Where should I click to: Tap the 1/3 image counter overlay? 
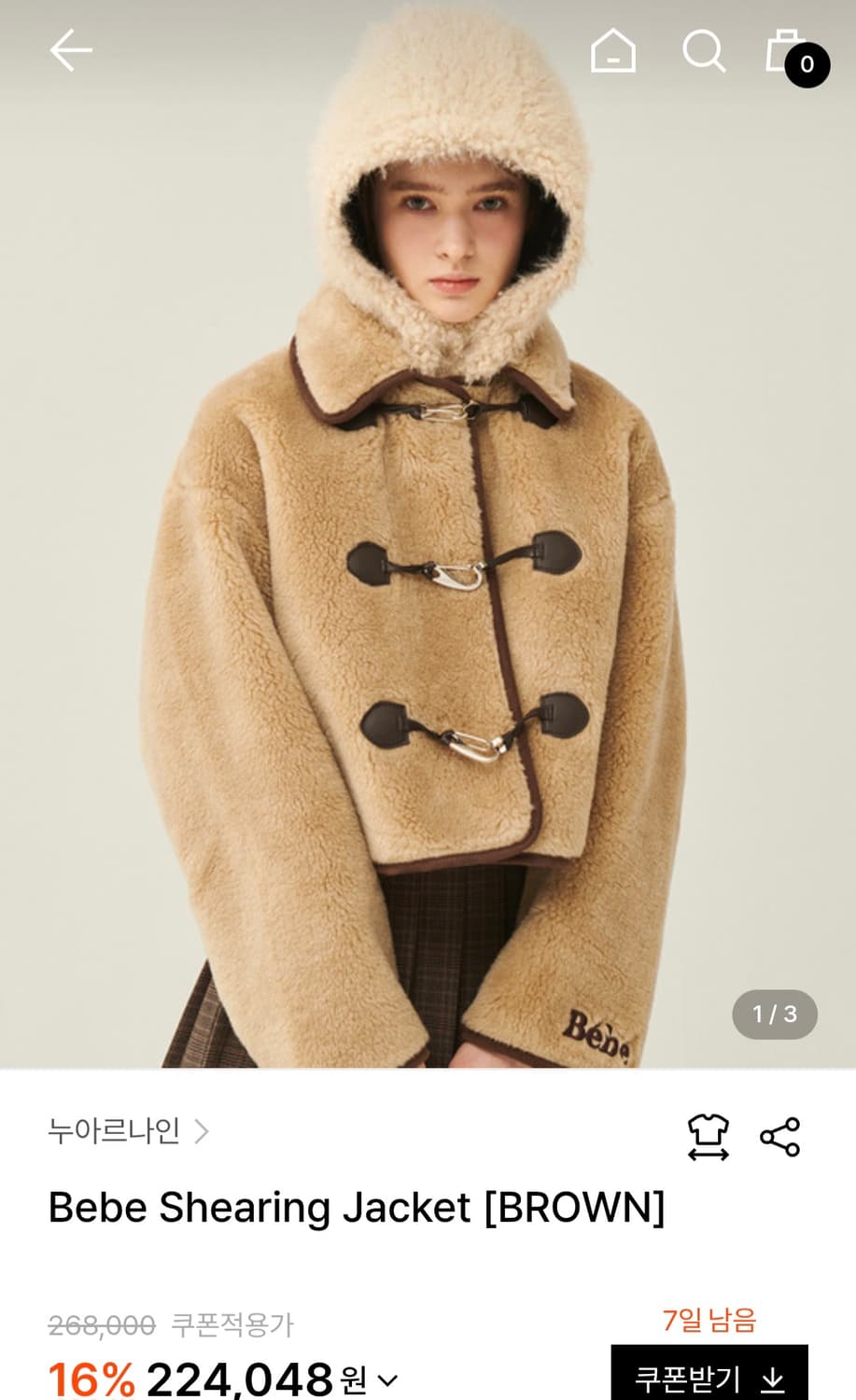coord(777,1015)
